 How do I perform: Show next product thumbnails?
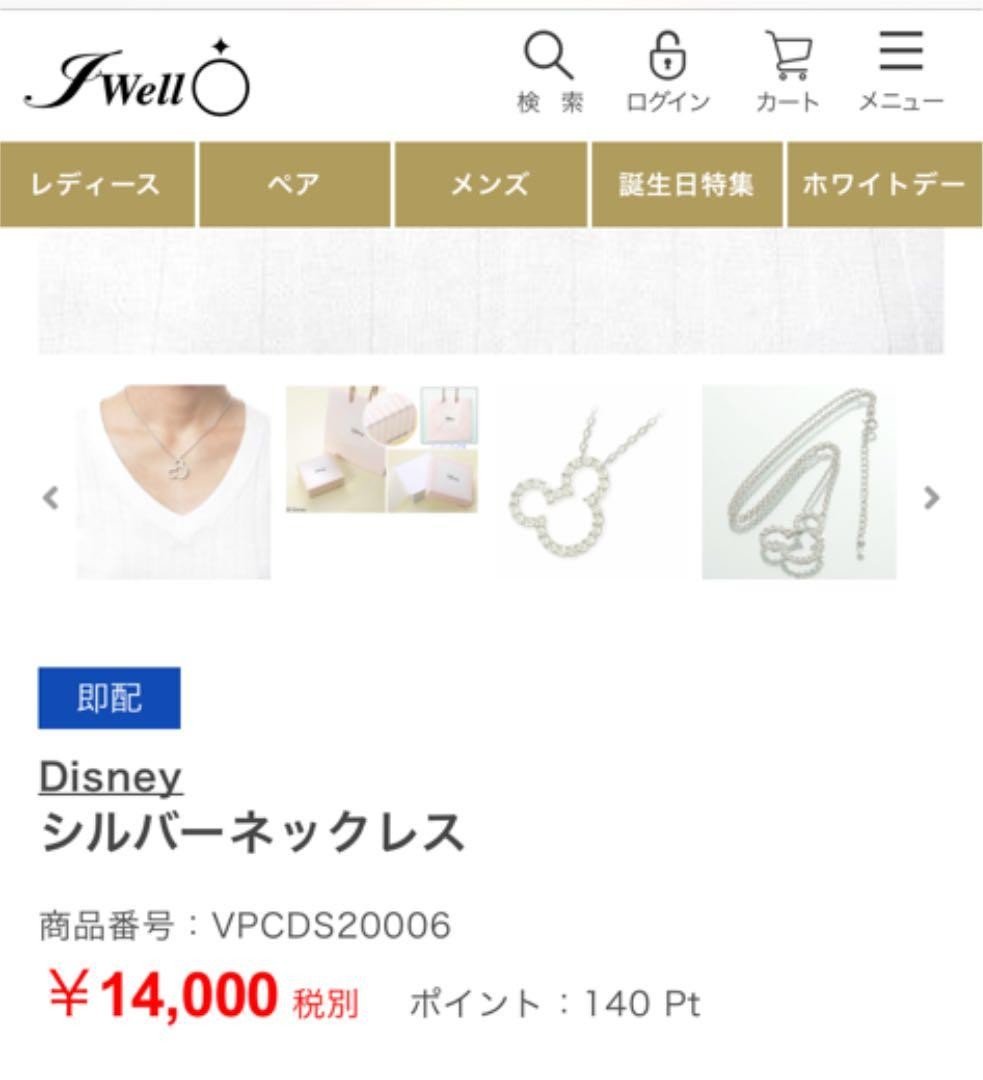[x=931, y=496]
